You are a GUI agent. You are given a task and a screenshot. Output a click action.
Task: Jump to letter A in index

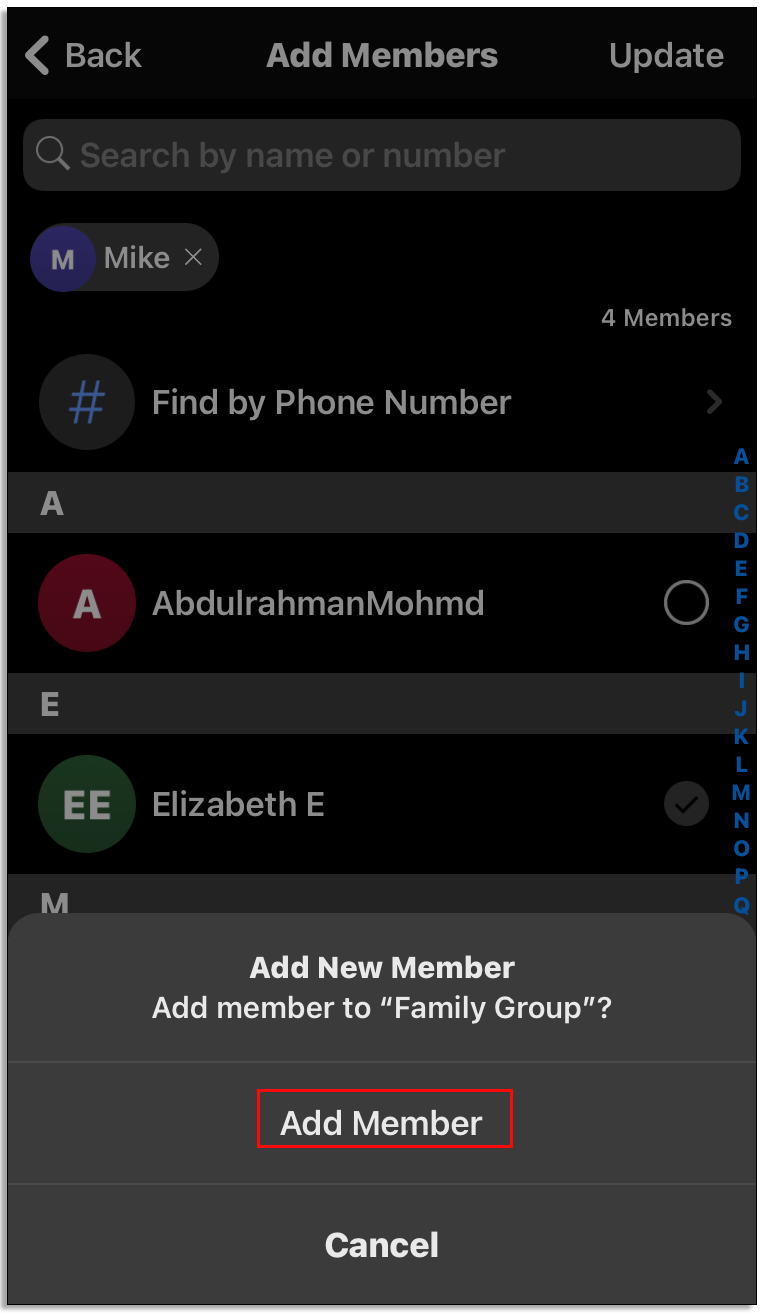(x=741, y=457)
